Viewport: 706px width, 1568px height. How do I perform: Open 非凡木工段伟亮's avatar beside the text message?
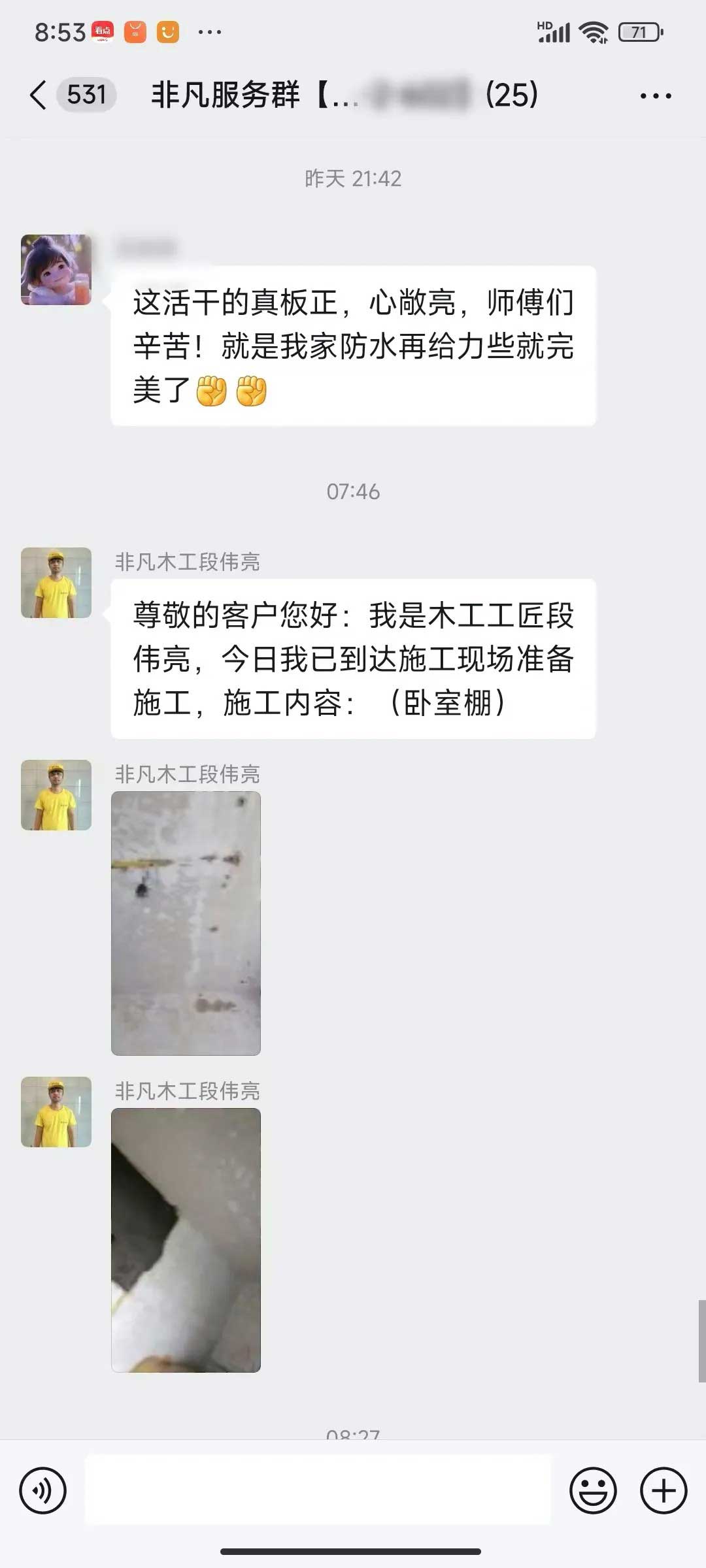click(x=56, y=583)
